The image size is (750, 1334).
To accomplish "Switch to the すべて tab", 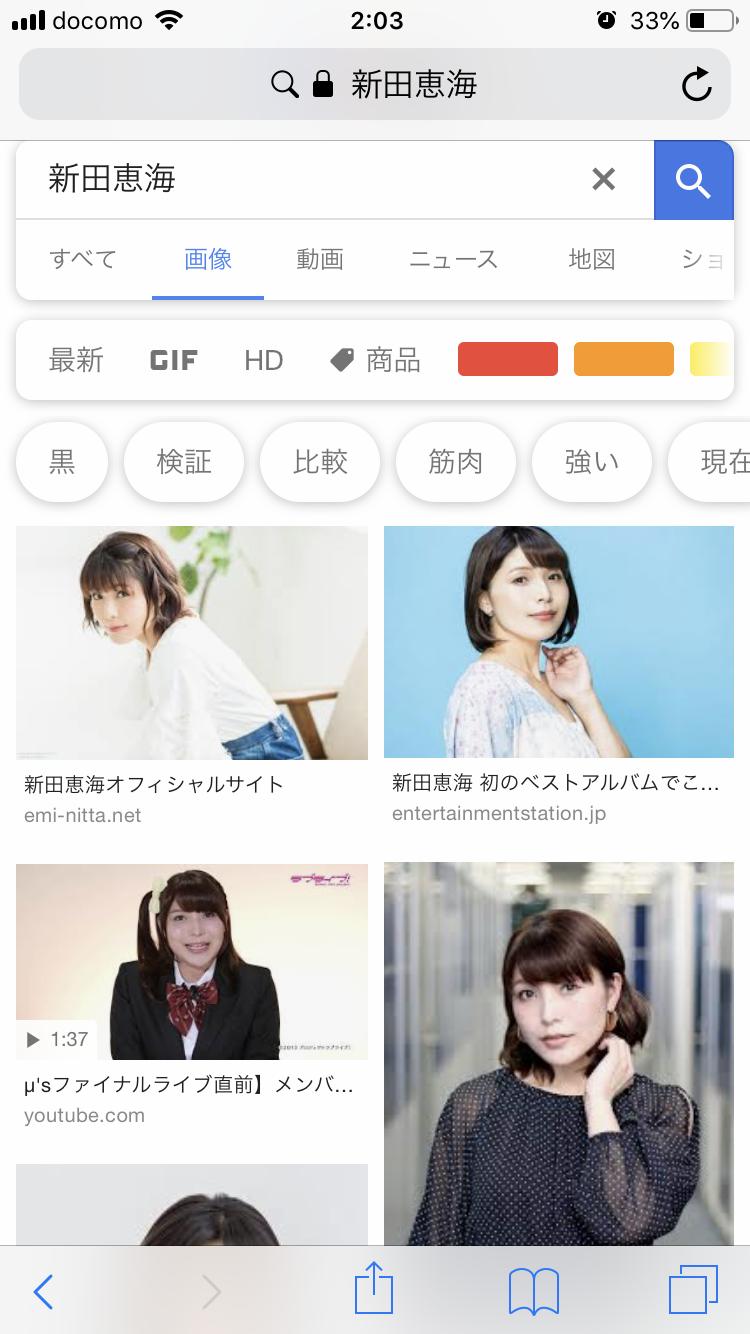I will coord(83,259).
